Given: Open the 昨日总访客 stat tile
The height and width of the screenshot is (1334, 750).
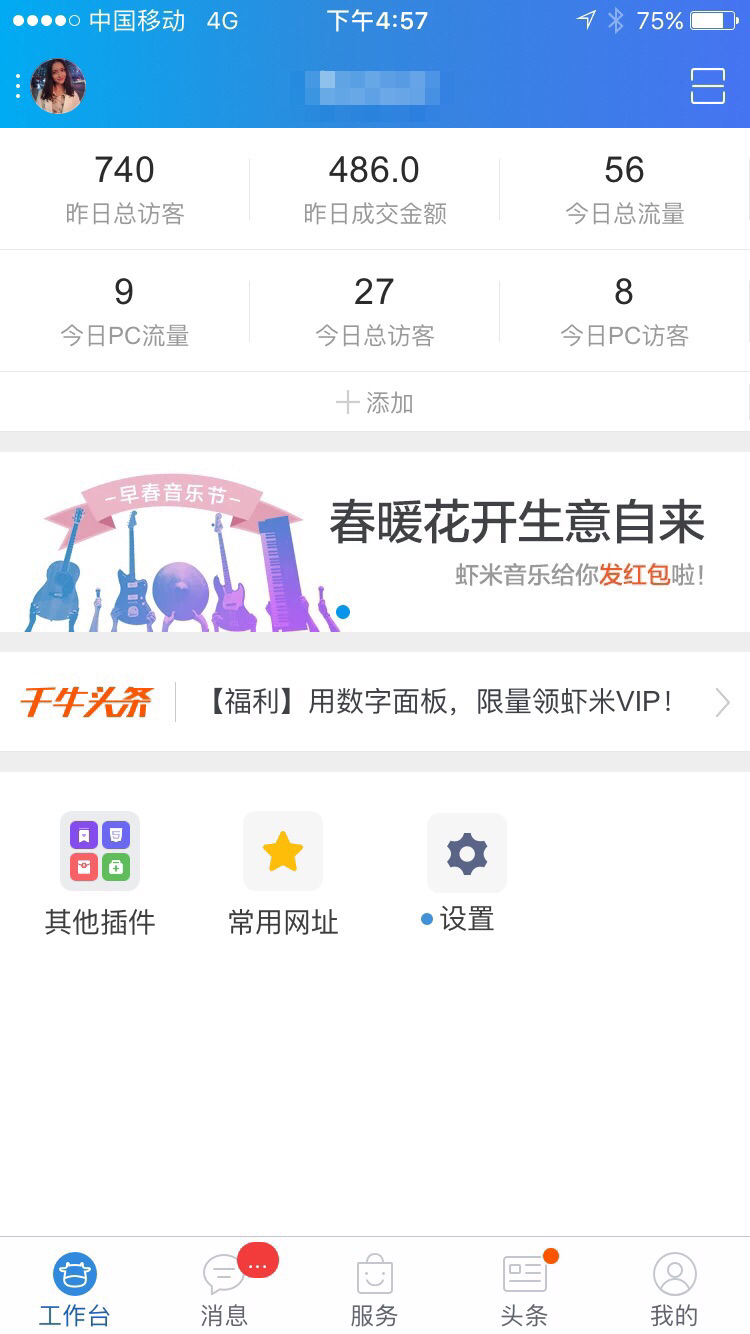Looking at the screenshot, I should coord(125,188).
